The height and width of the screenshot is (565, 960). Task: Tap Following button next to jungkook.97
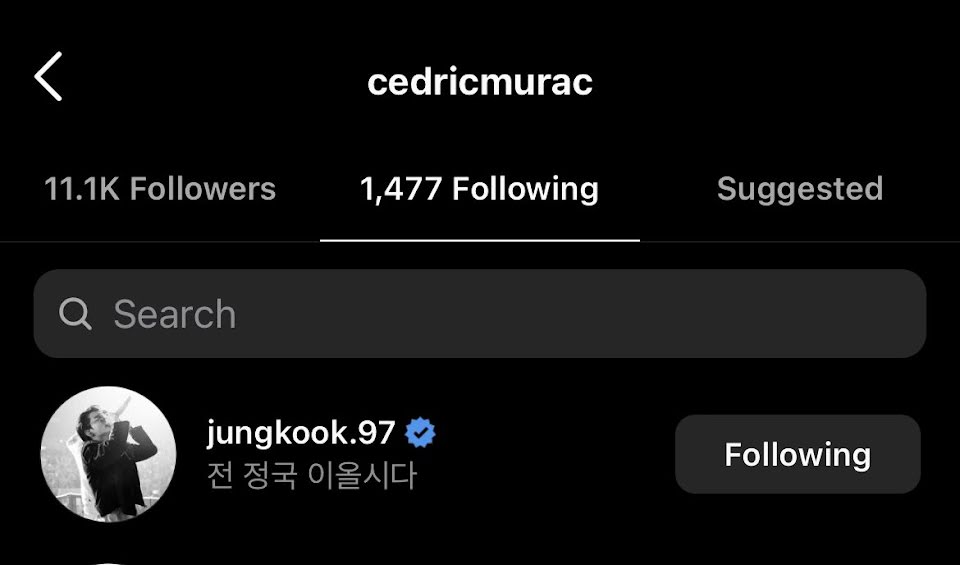[797, 455]
